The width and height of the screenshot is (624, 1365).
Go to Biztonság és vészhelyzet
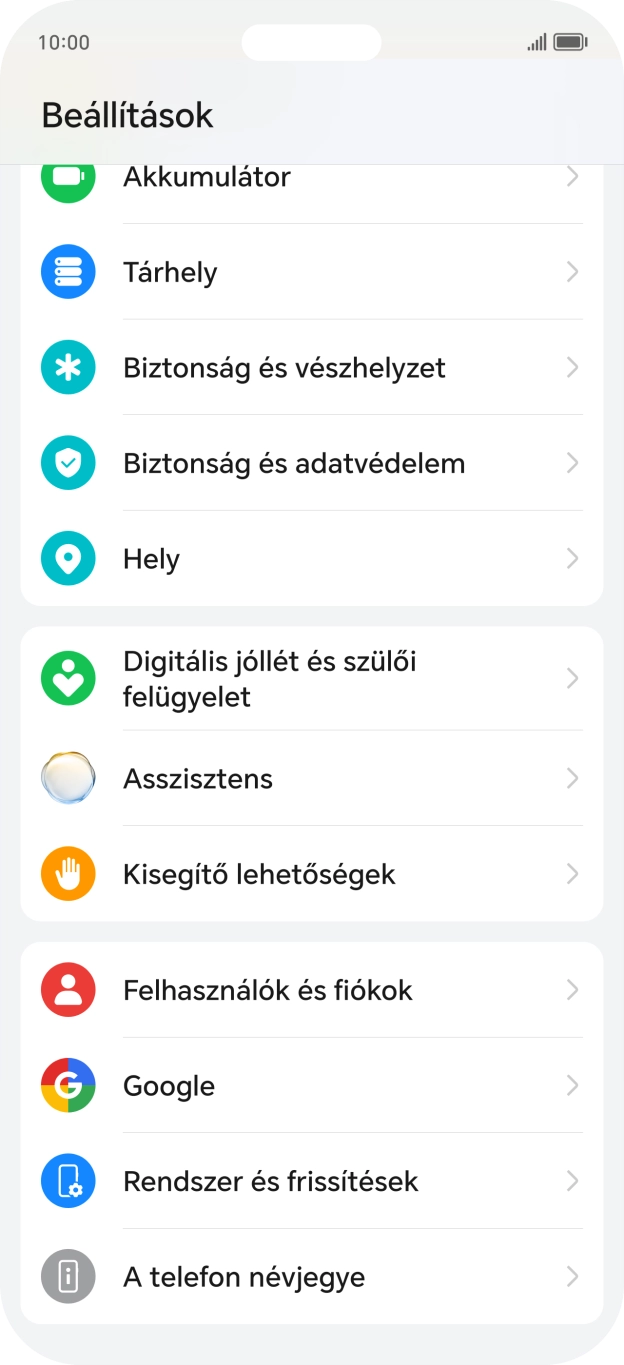click(x=310, y=368)
